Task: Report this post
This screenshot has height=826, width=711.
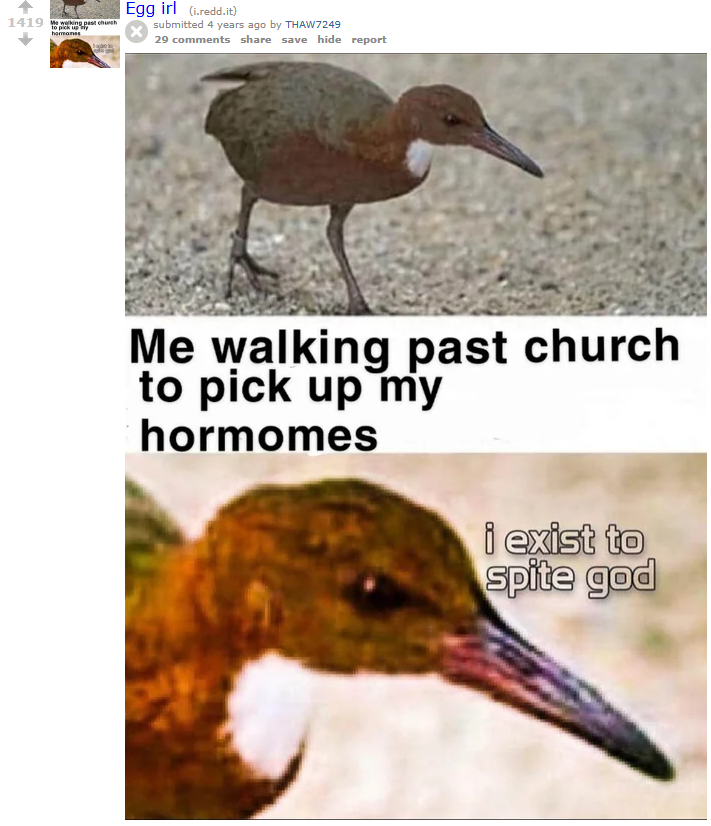Action: (369, 40)
